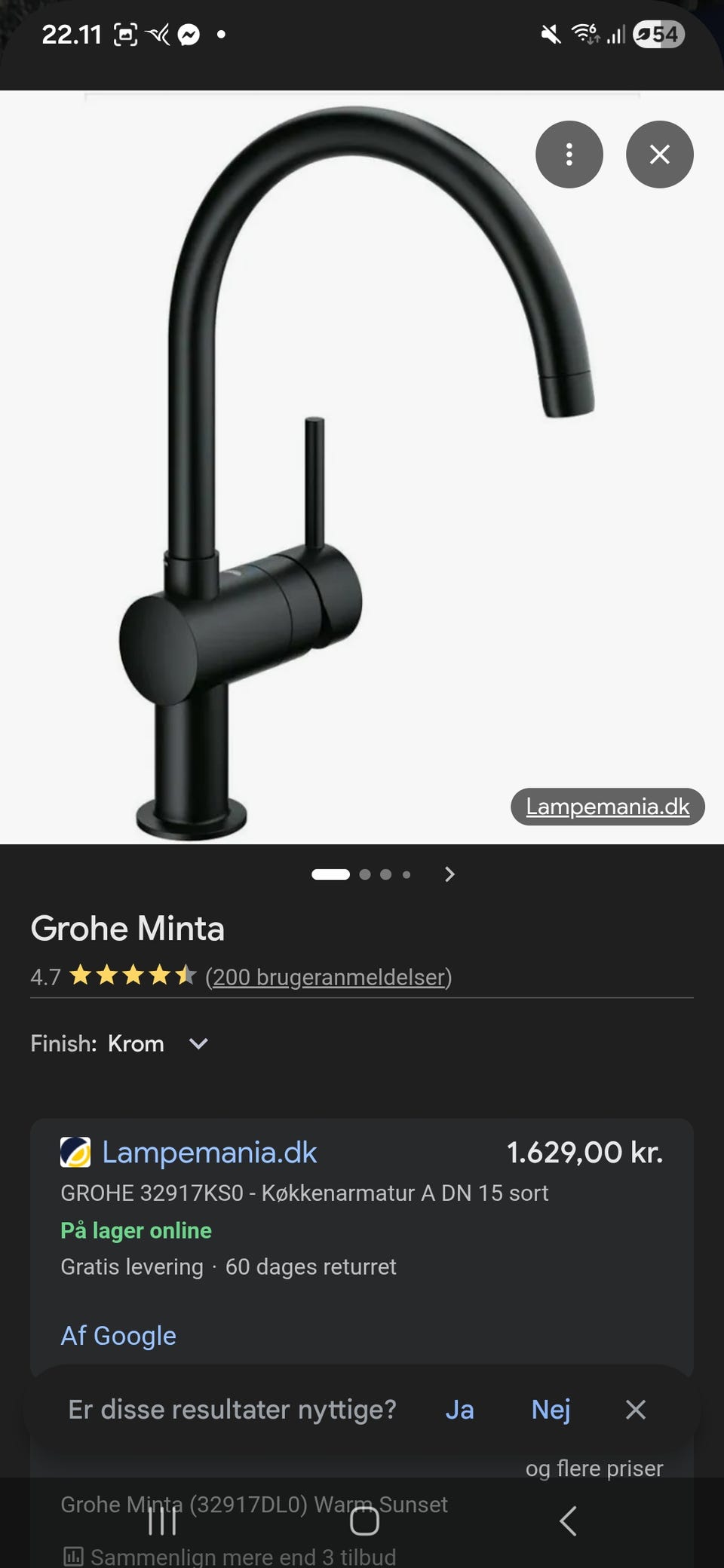This screenshot has height=1568, width=724.
Task: Open the Lampemania.dk image source link
Action: 607,807
